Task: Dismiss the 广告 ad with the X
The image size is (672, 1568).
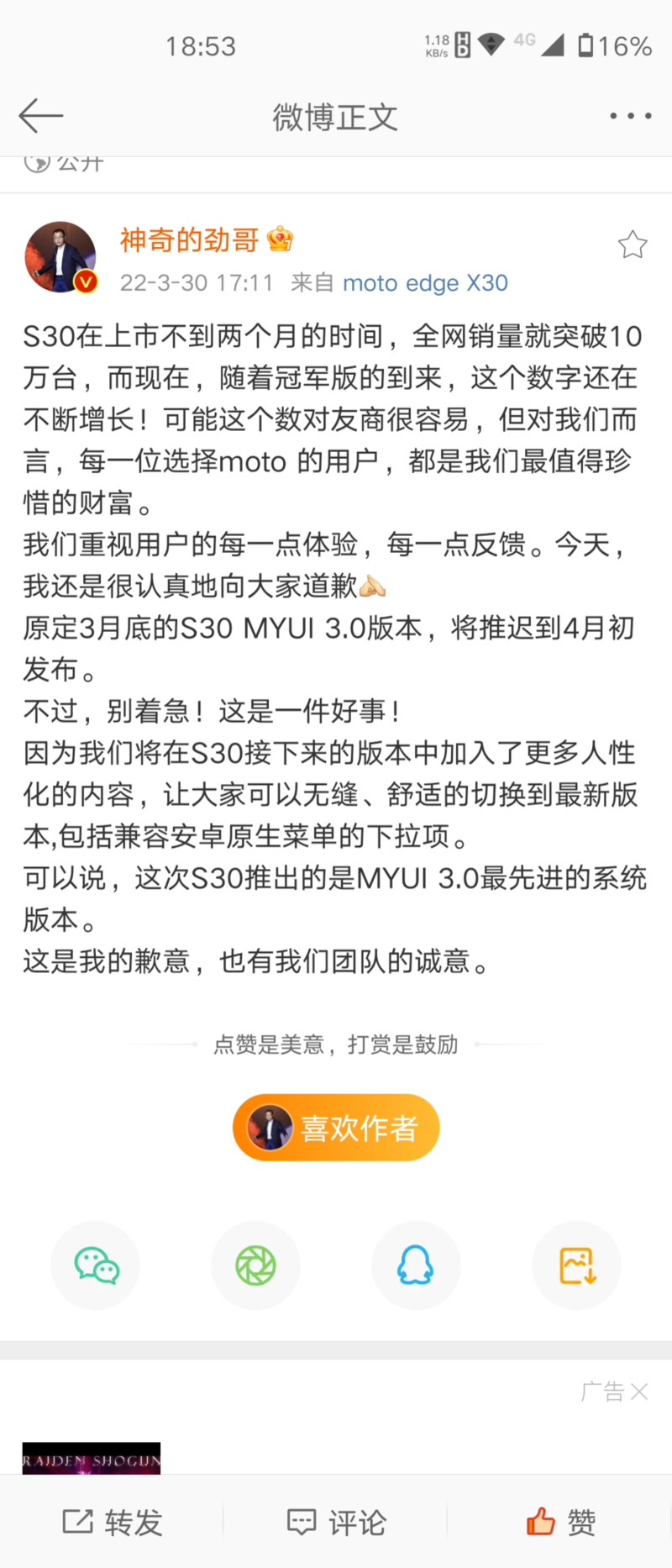Action: pos(639,1392)
